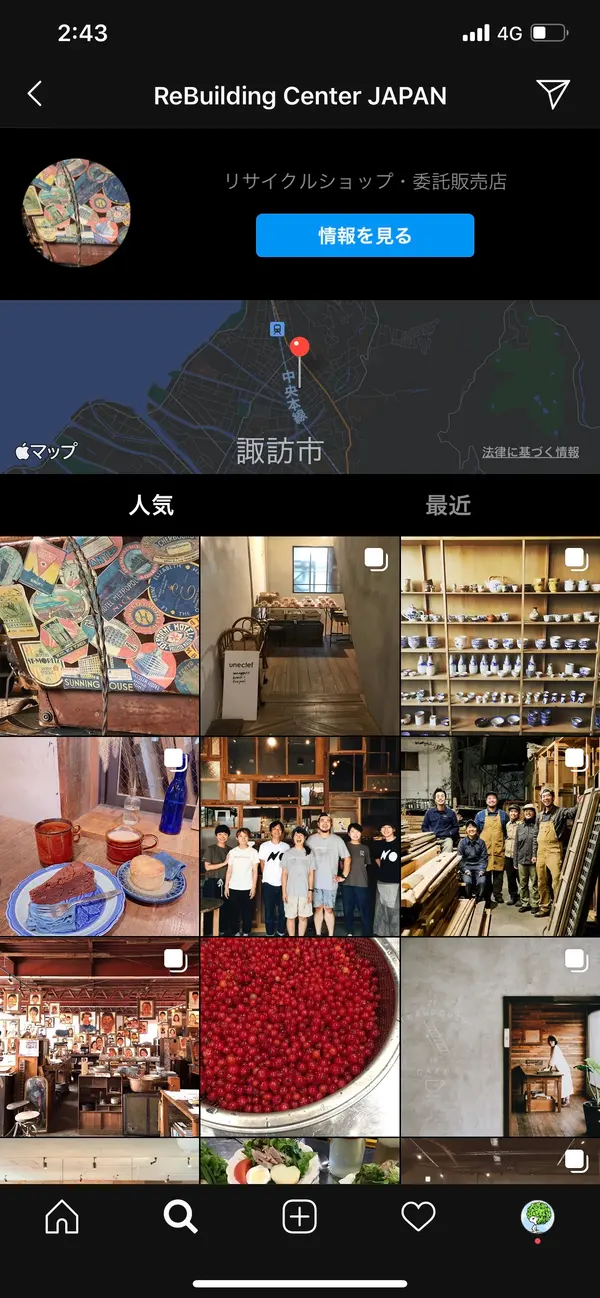Open the concrete wall doorway post
Viewport: 600px width, 1298px height.
(500, 1037)
